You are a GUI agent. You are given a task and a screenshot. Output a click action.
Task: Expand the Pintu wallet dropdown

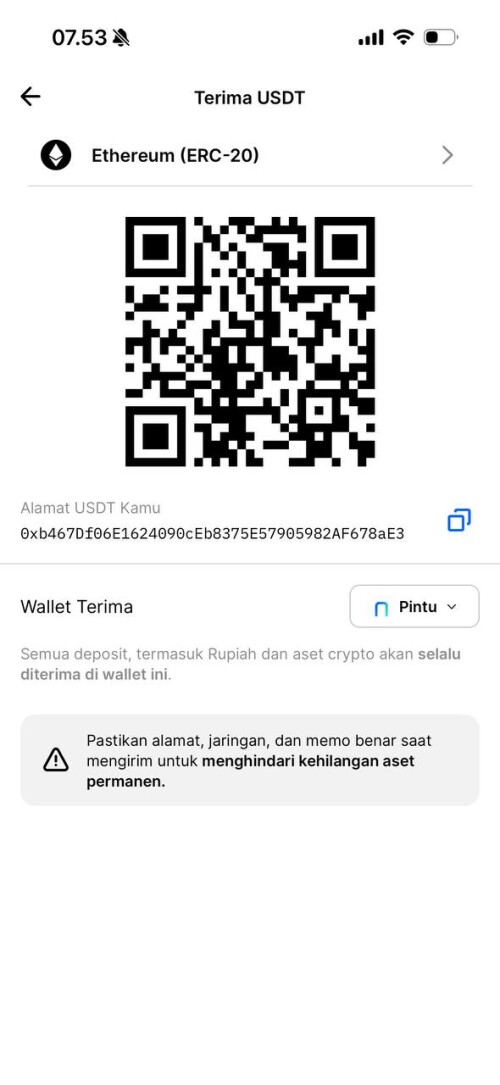pyautogui.click(x=414, y=606)
